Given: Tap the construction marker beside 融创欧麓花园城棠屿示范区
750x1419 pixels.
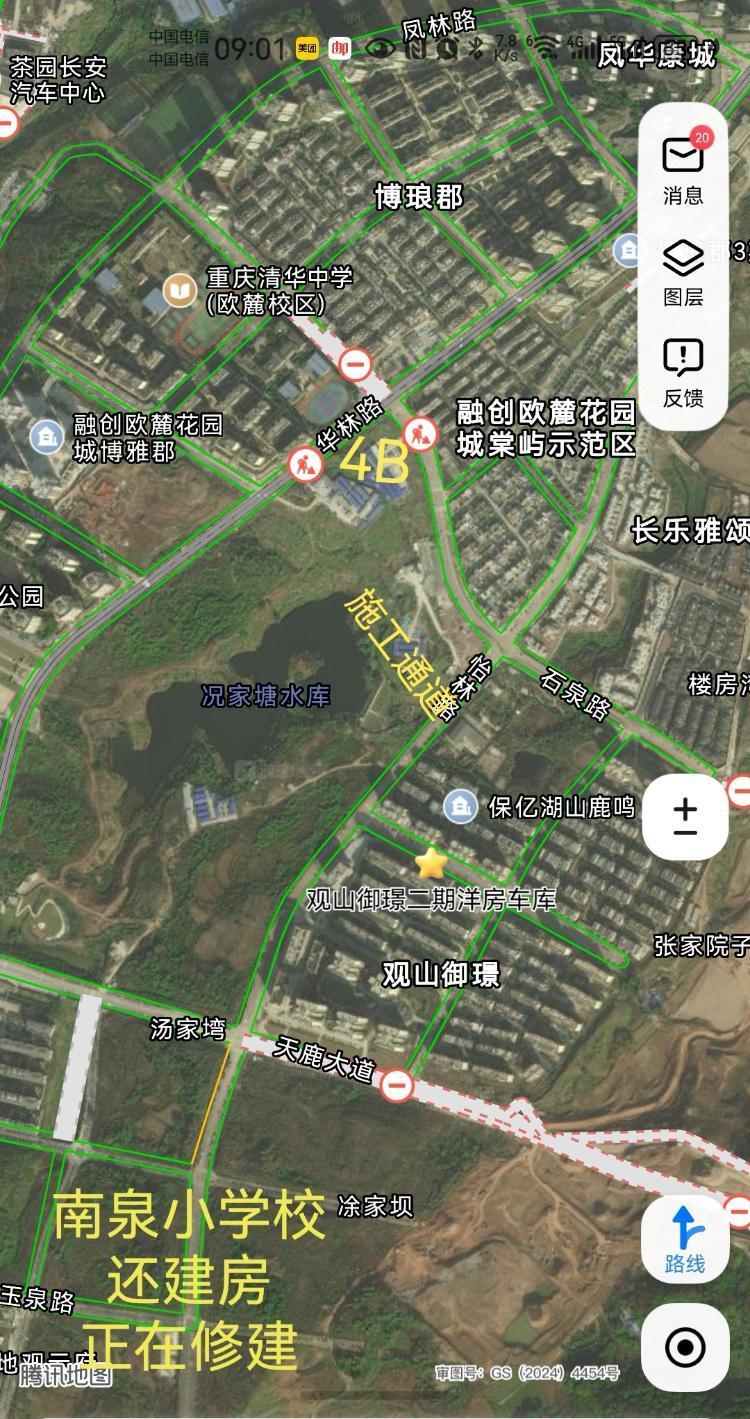Looking at the screenshot, I should point(421,434).
